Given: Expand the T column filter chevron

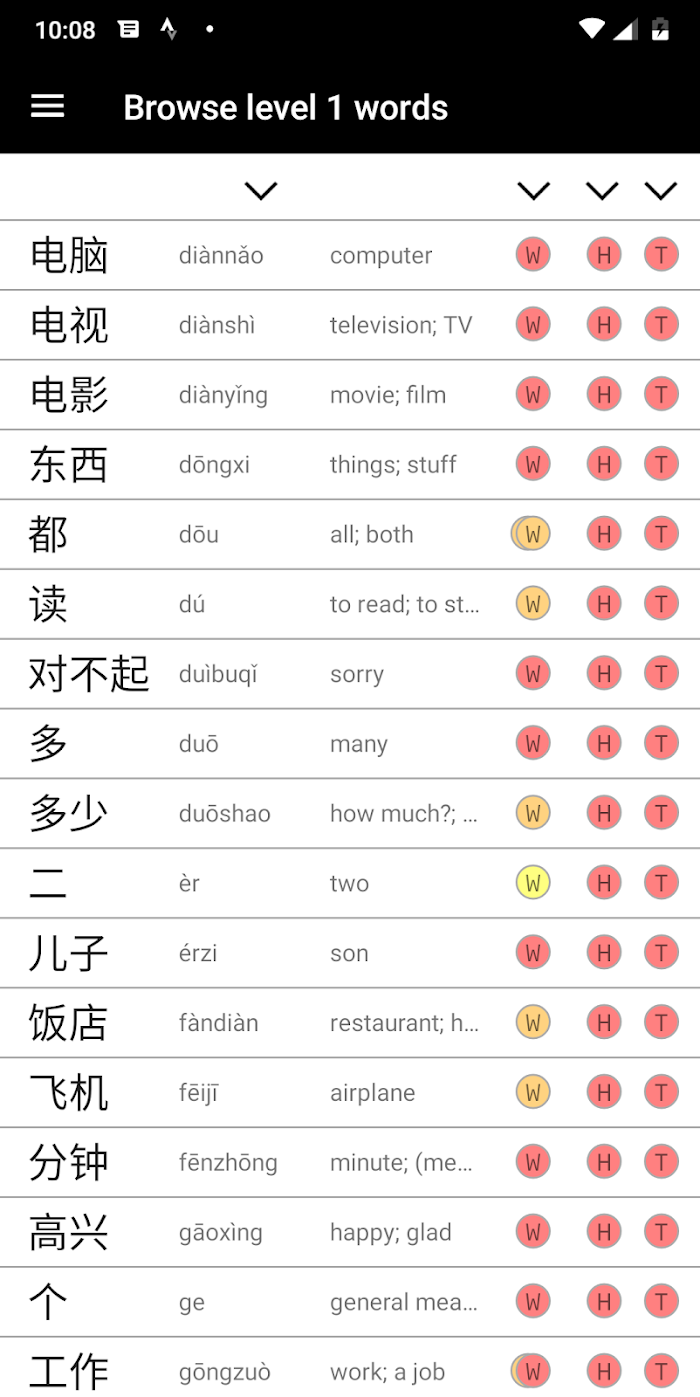Looking at the screenshot, I should click(x=661, y=190).
